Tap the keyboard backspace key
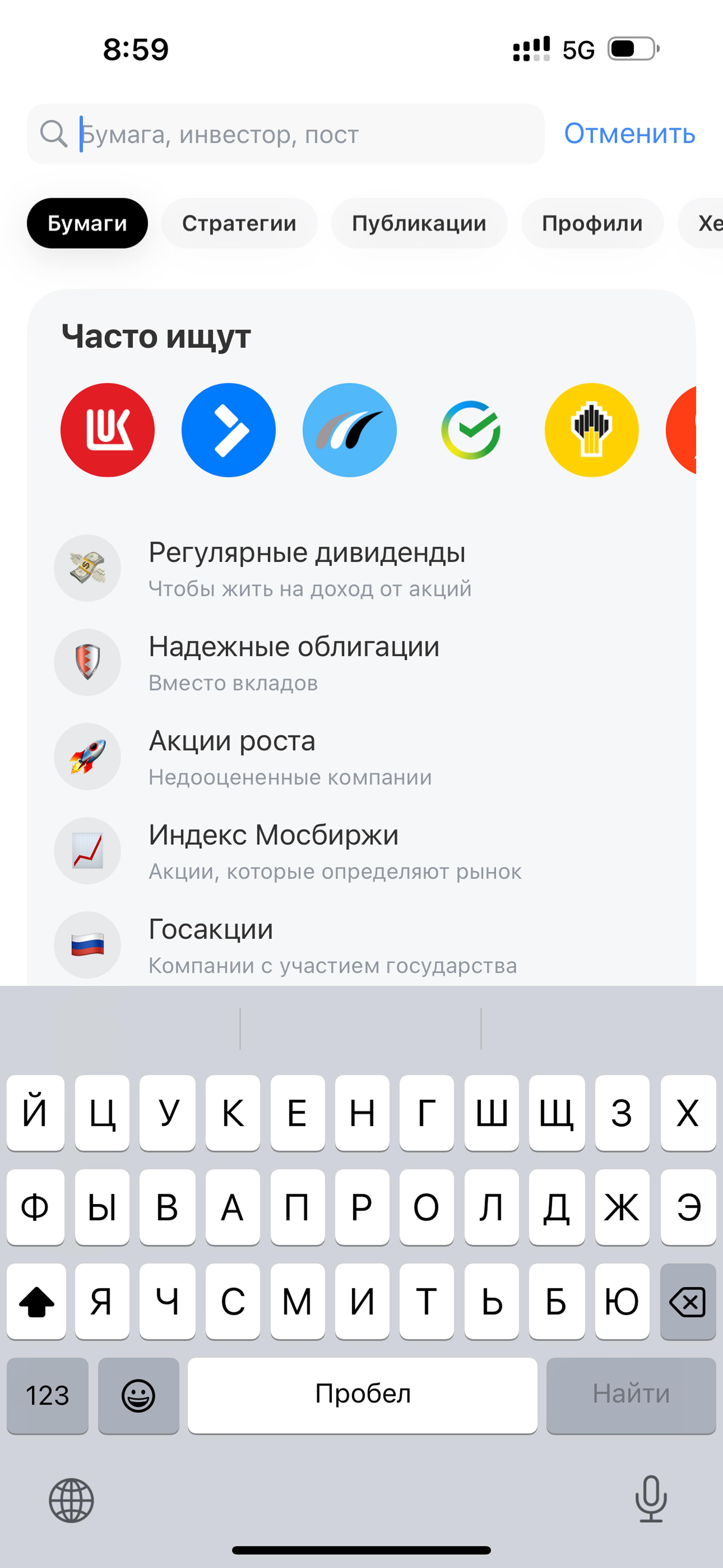Viewport: 723px width, 1568px height. (688, 1301)
